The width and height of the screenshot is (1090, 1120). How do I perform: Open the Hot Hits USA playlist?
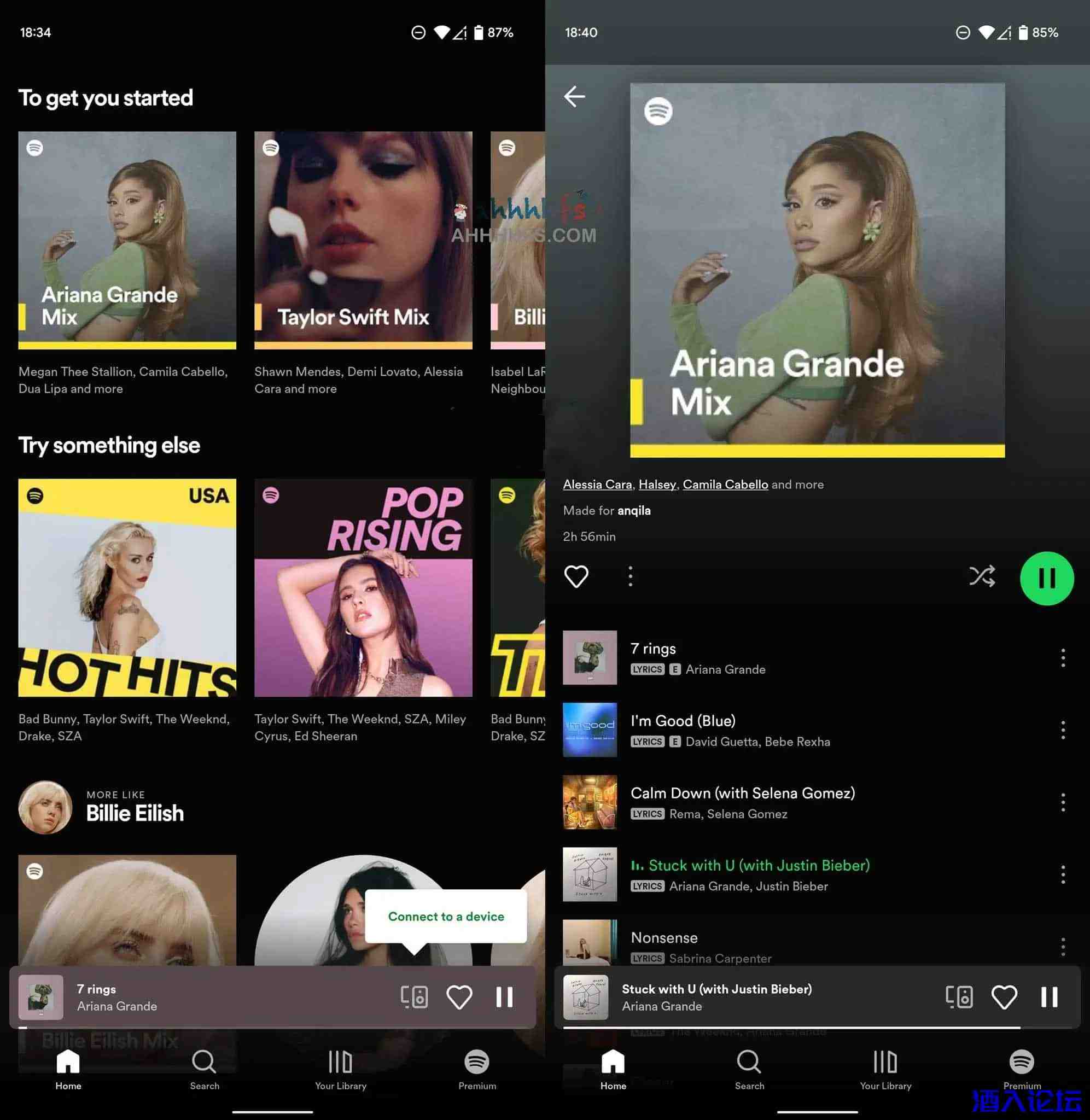click(x=127, y=588)
